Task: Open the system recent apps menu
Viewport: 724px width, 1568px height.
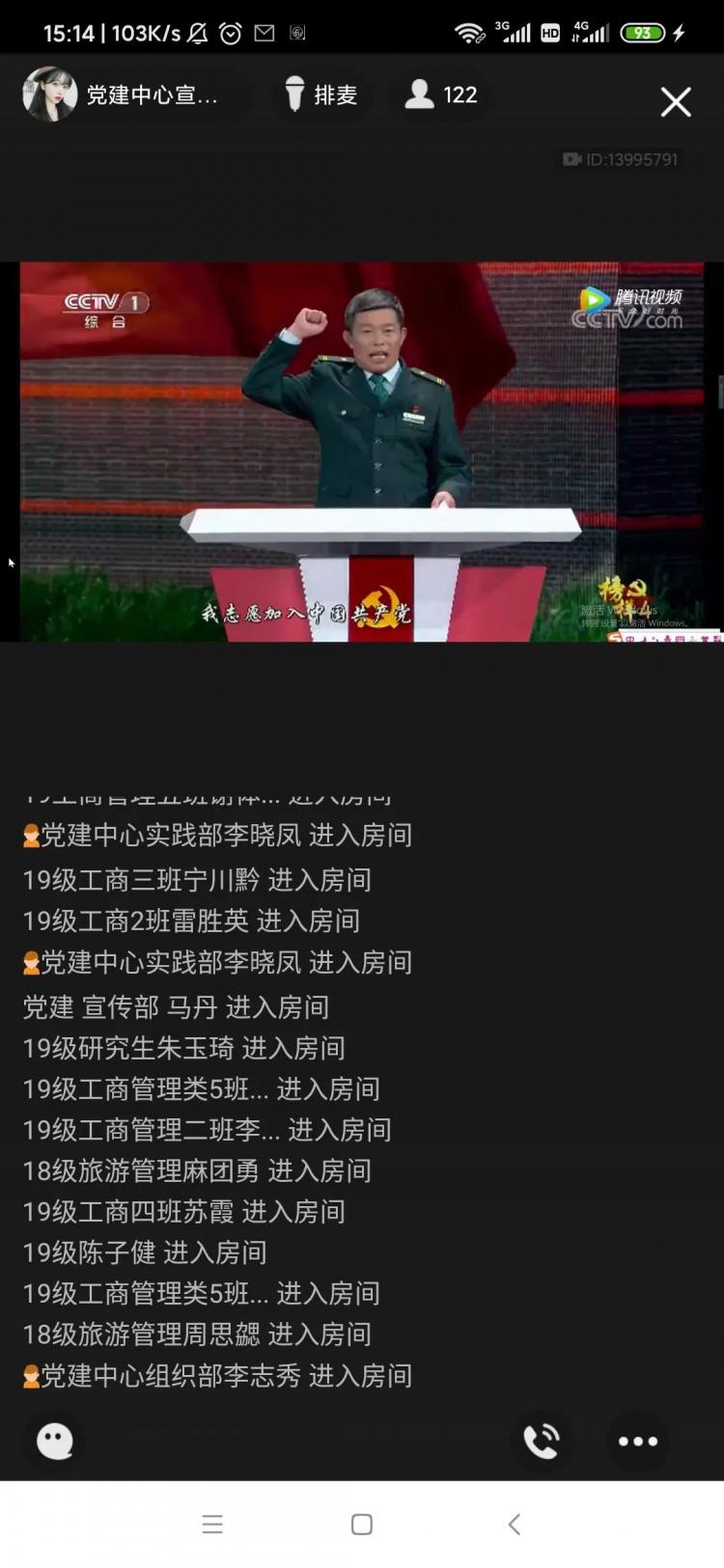Action: (212, 1524)
